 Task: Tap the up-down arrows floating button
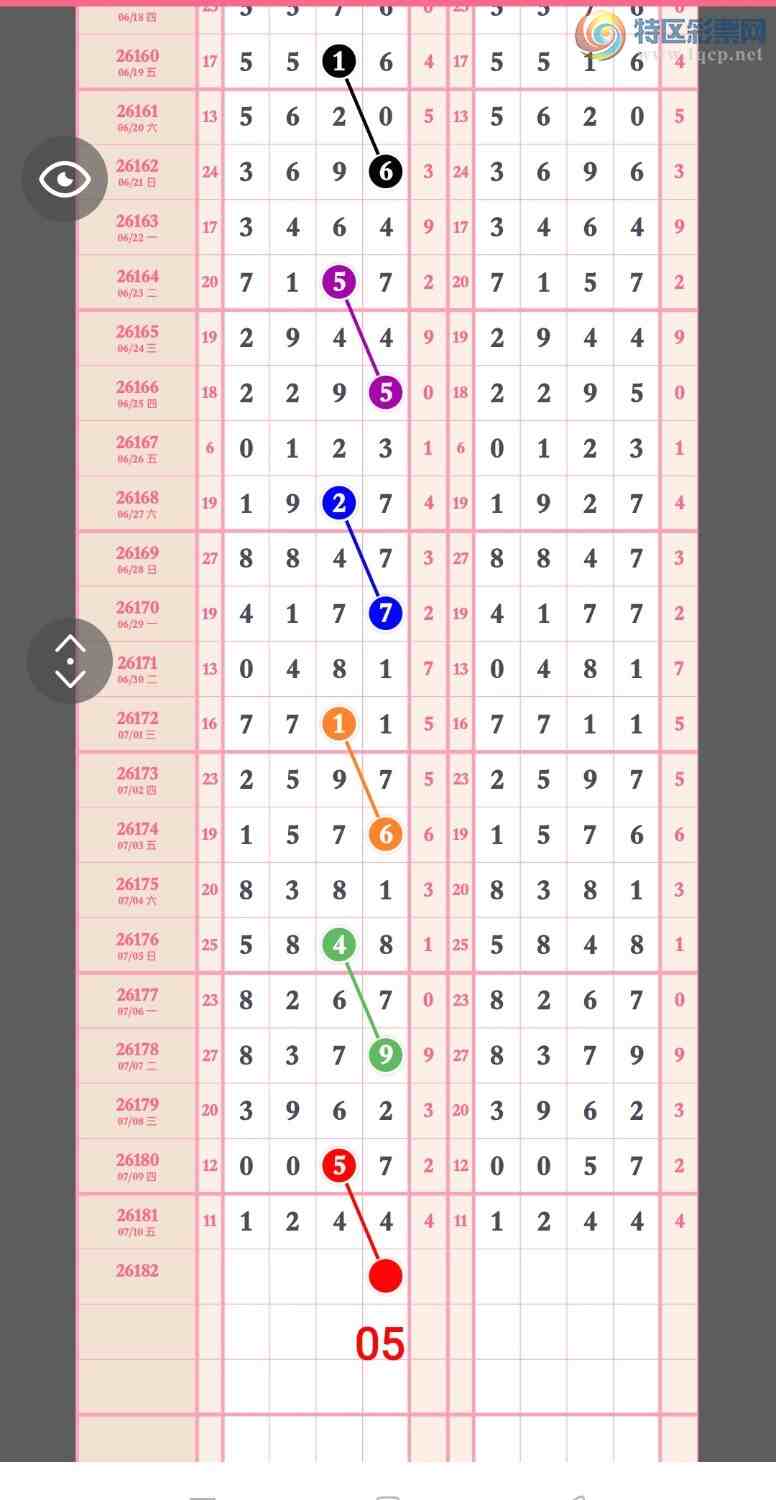click(69, 661)
